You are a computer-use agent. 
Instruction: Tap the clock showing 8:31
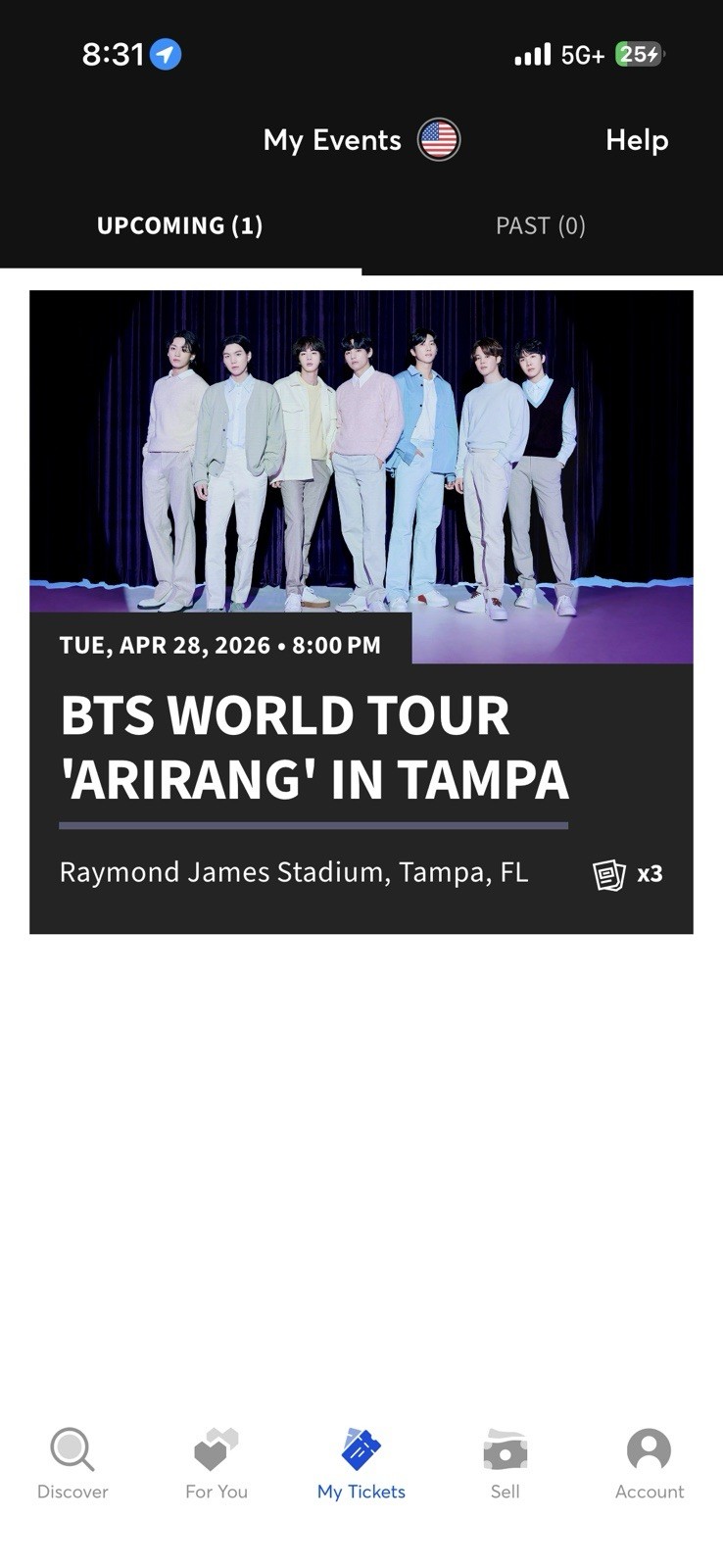(x=111, y=54)
